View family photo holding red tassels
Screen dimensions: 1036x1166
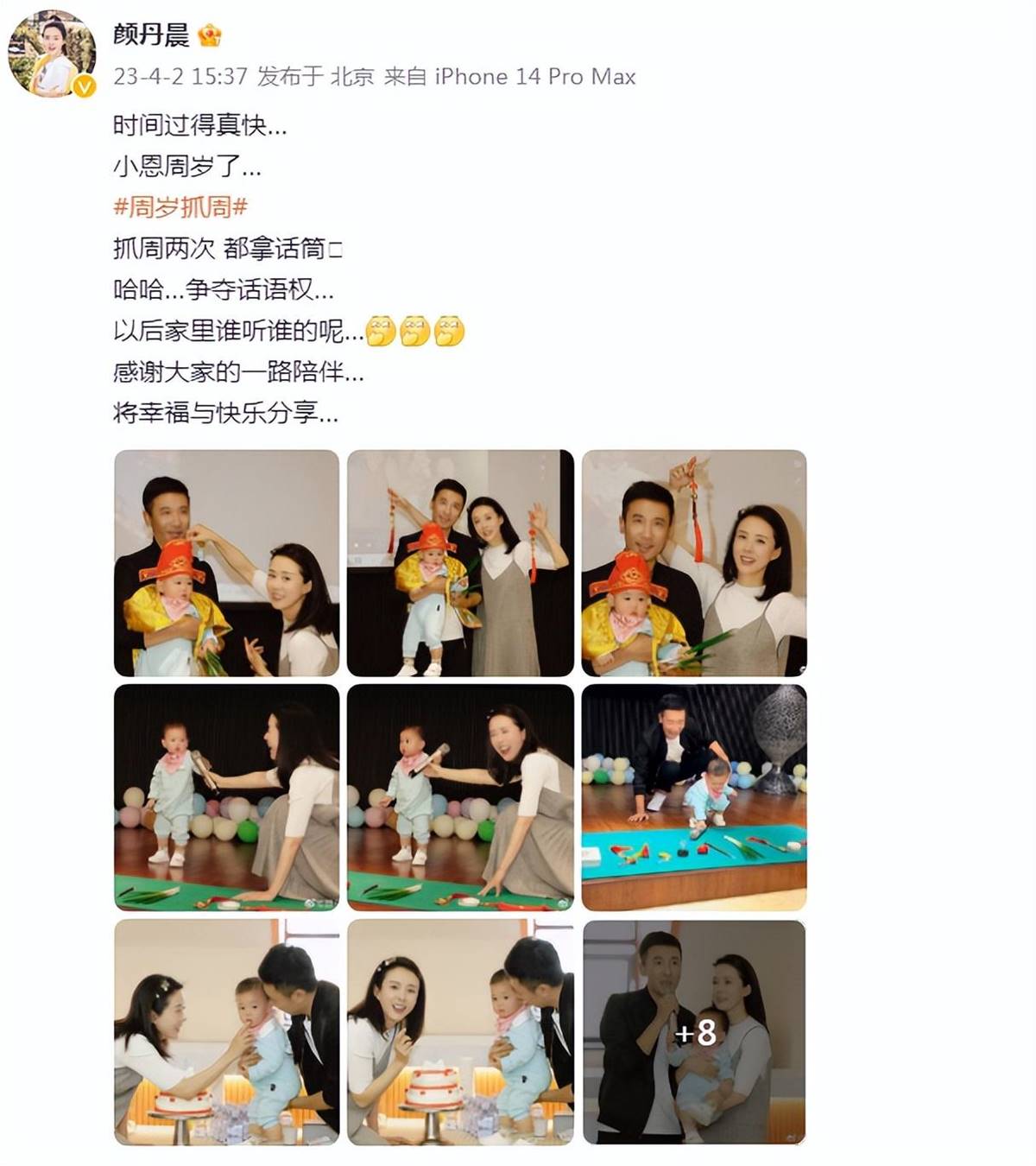coord(460,563)
